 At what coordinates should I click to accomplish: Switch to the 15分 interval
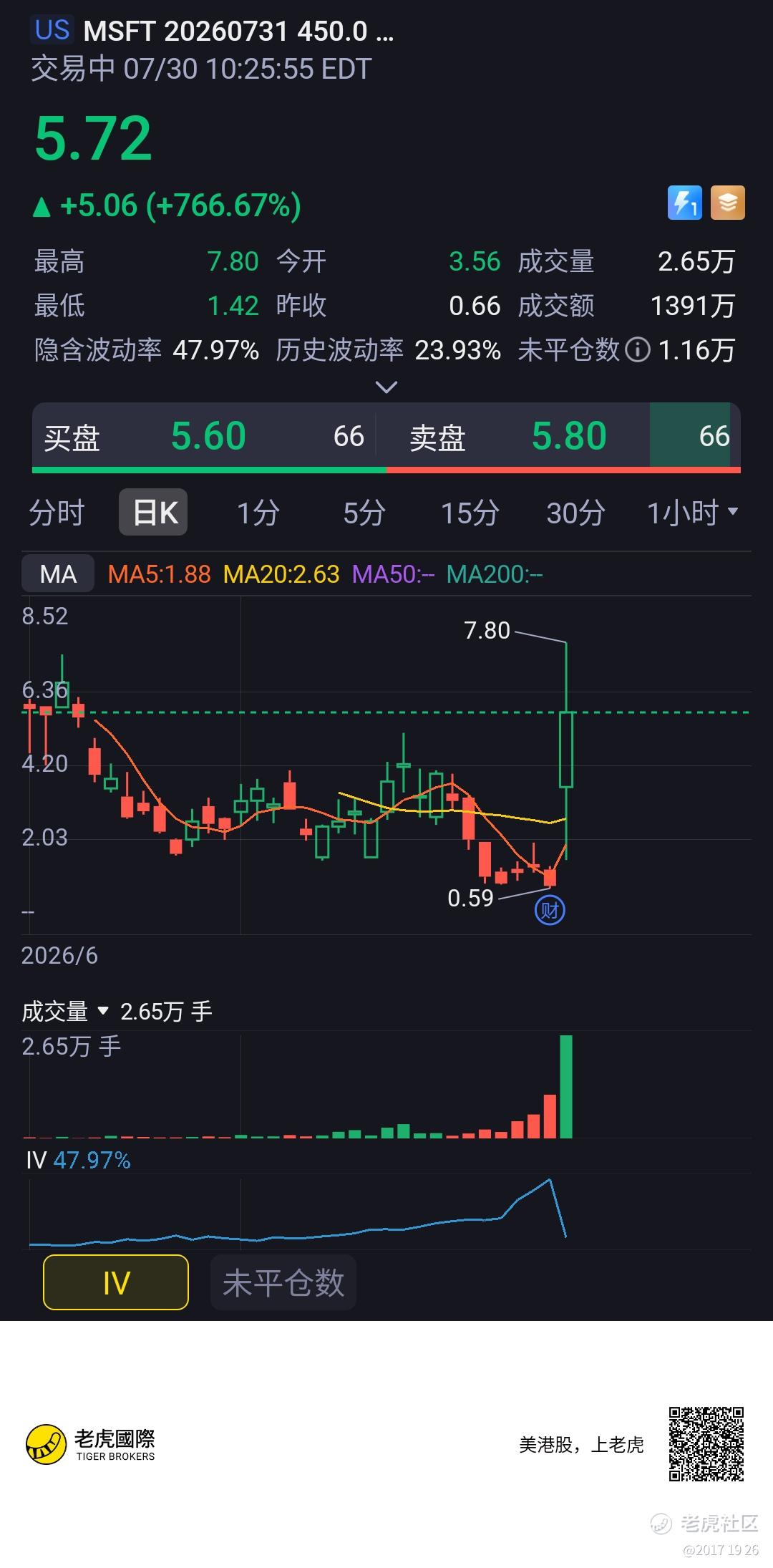point(470,513)
